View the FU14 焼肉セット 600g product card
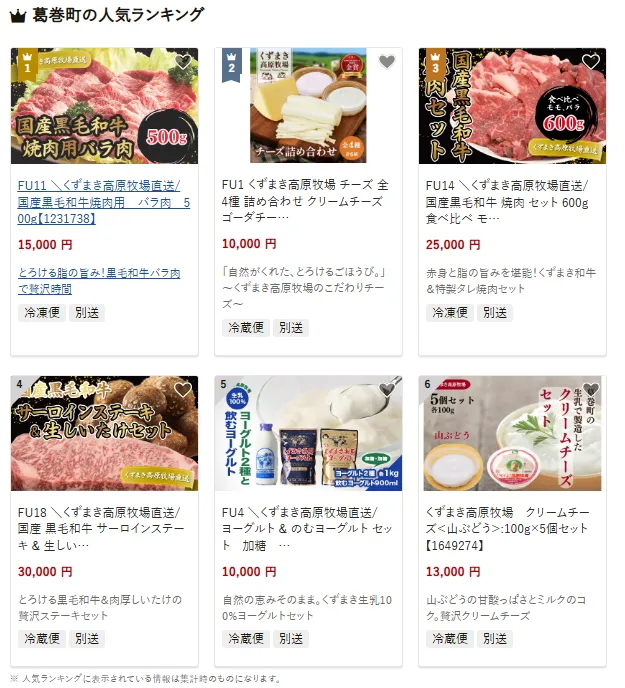 pyautogui.click(x=512, y=201)
